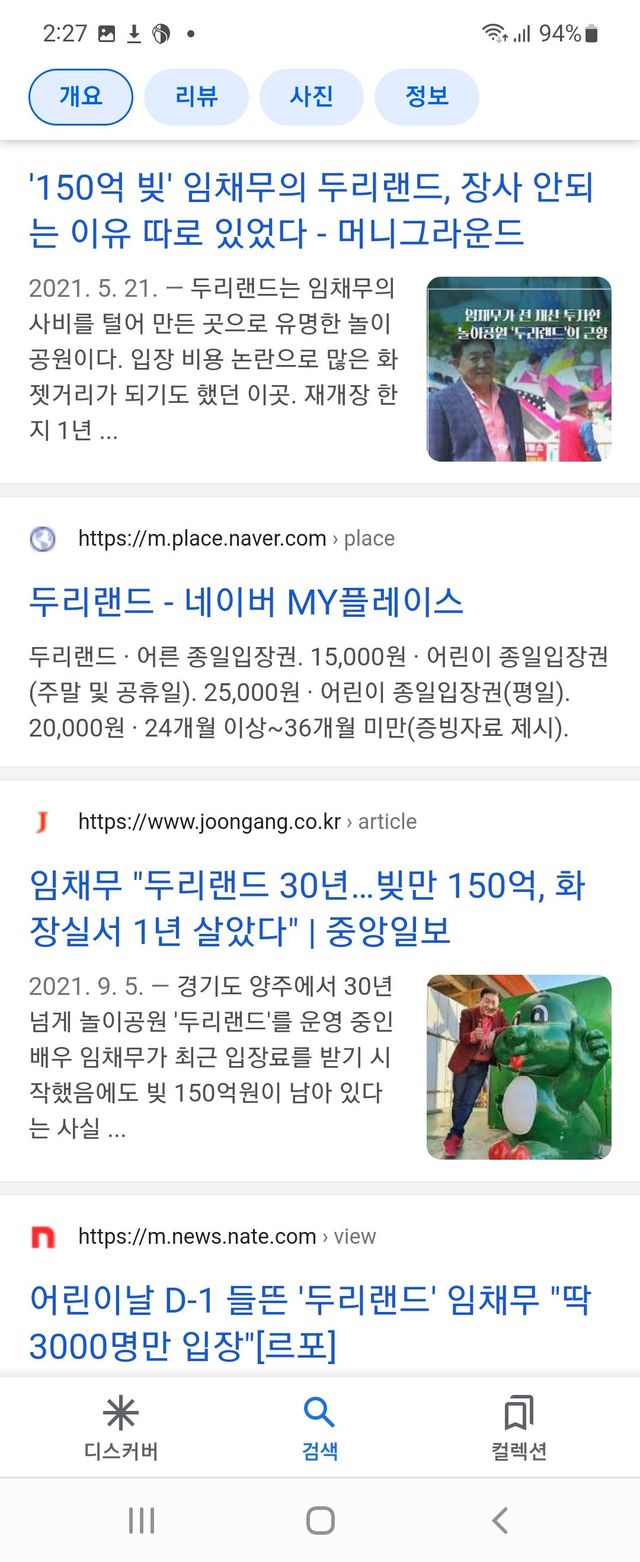Screen dimensions: 640x1562
Task: Tap the green dinosaur thumbnail of 중앙일보 article
Action: [518, 1067]
